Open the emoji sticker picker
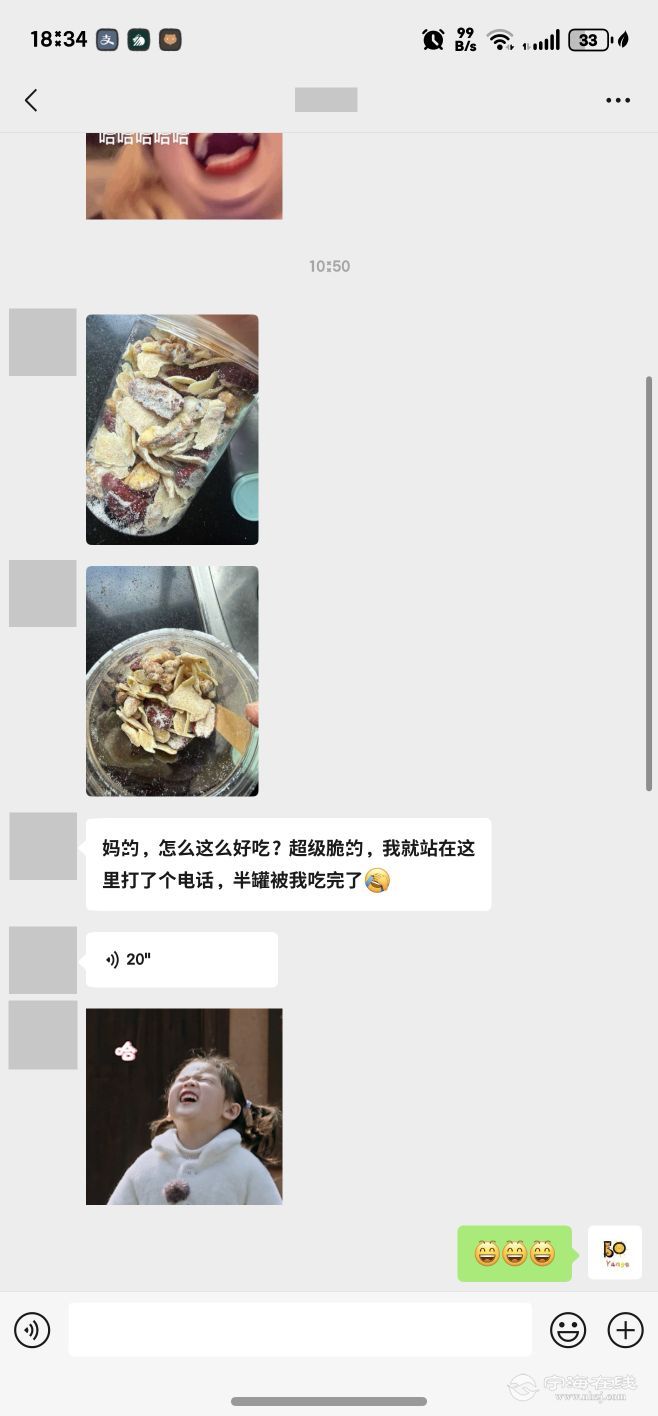 point(568,1330)
